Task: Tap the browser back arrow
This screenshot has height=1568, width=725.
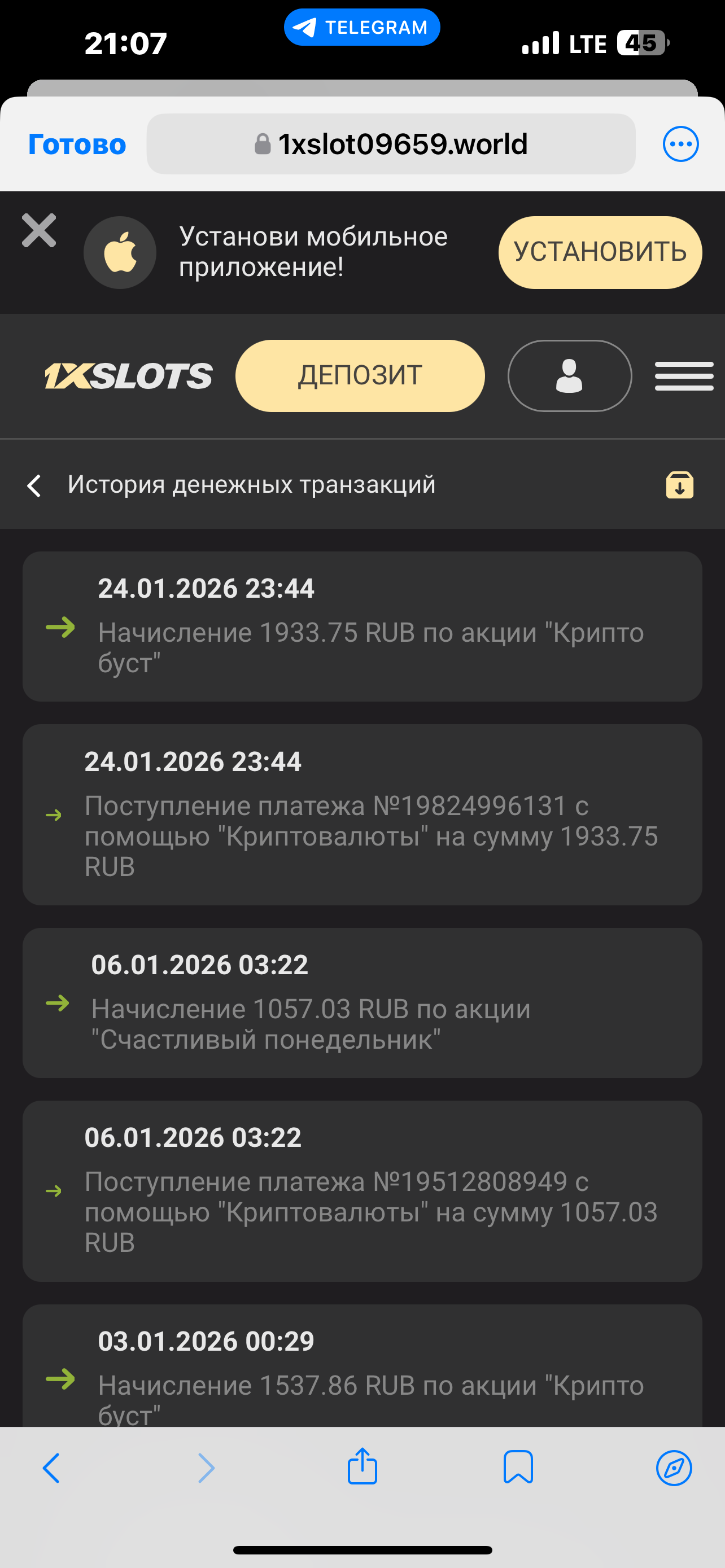Action: click(x=51, y=1468)
